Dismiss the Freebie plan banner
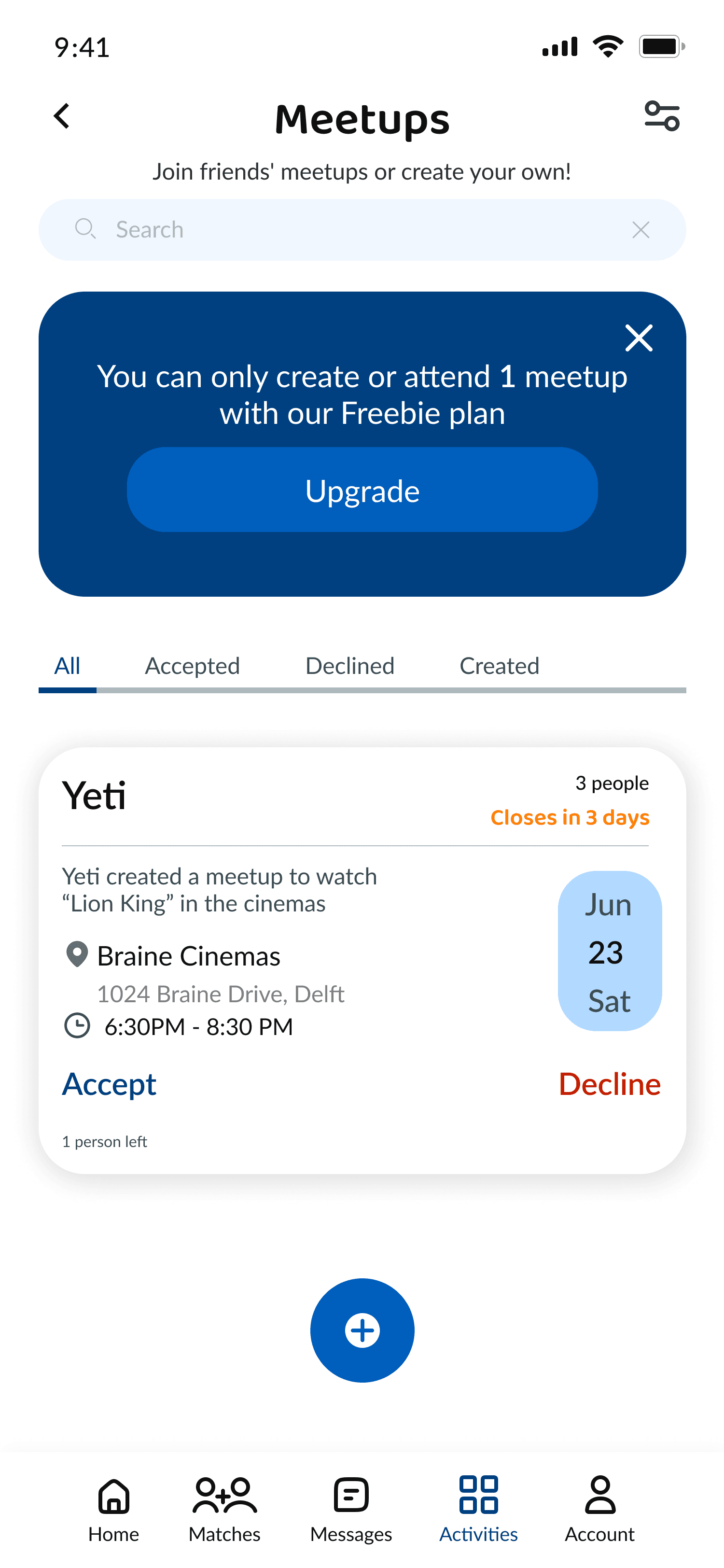The width and height of the screenshot is (724, 1568). click(x=639, y=338)
